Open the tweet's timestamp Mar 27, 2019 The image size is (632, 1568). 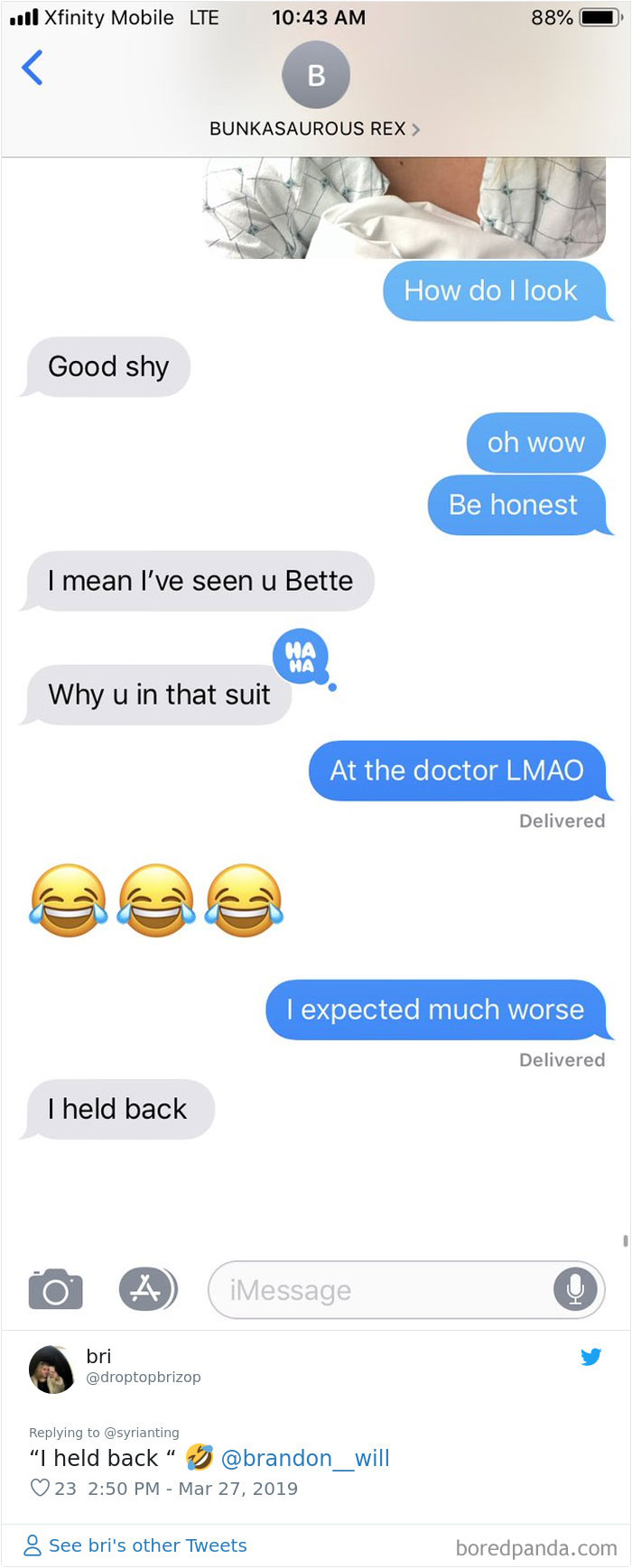pyautogui.click(x=192, y=1489)
